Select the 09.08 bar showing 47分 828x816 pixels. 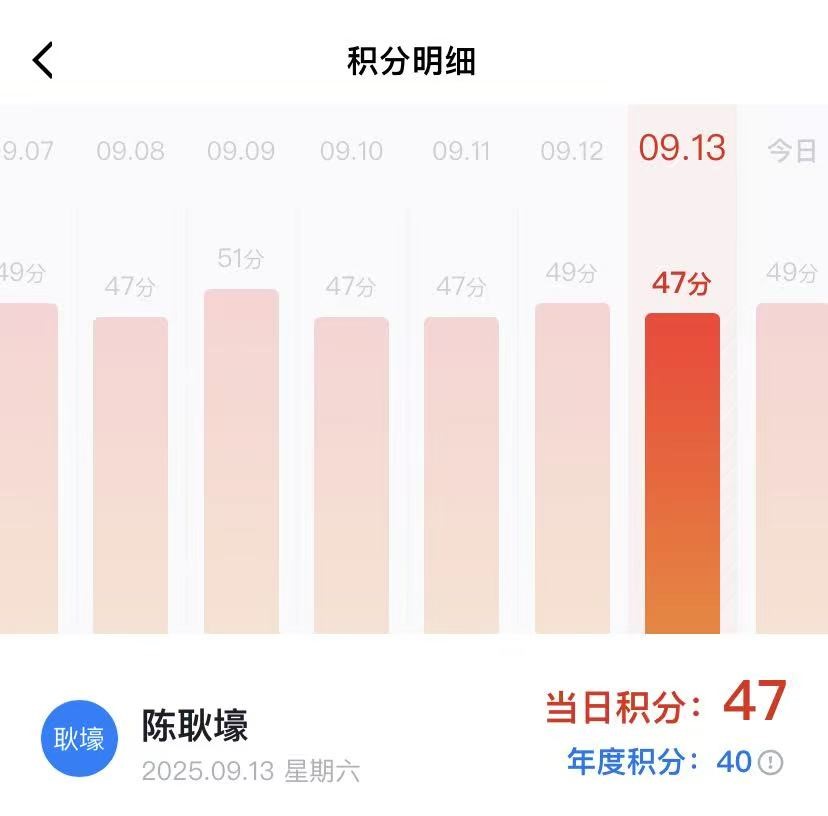click(x=130, y=475)
